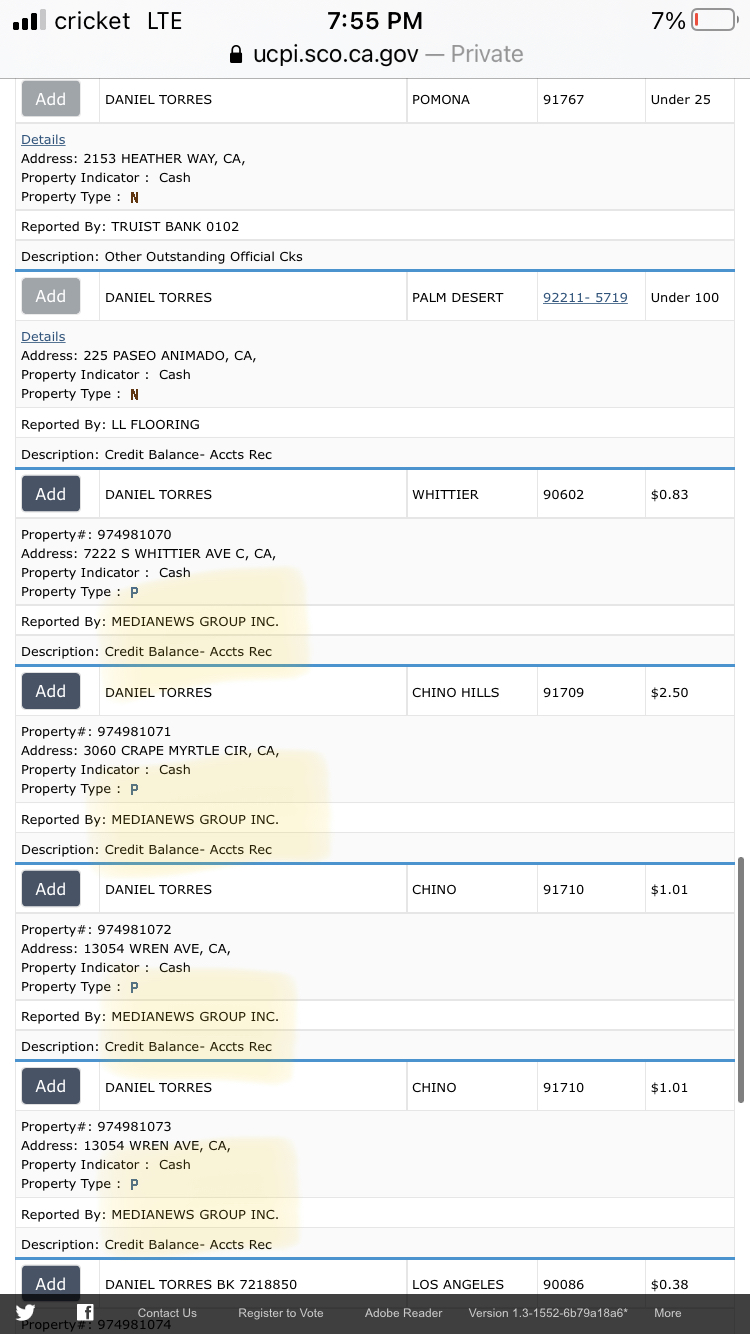This screenshot has width=750, height=1334.
Task: Open Contact Us in footer
Action: [167, 1313]
